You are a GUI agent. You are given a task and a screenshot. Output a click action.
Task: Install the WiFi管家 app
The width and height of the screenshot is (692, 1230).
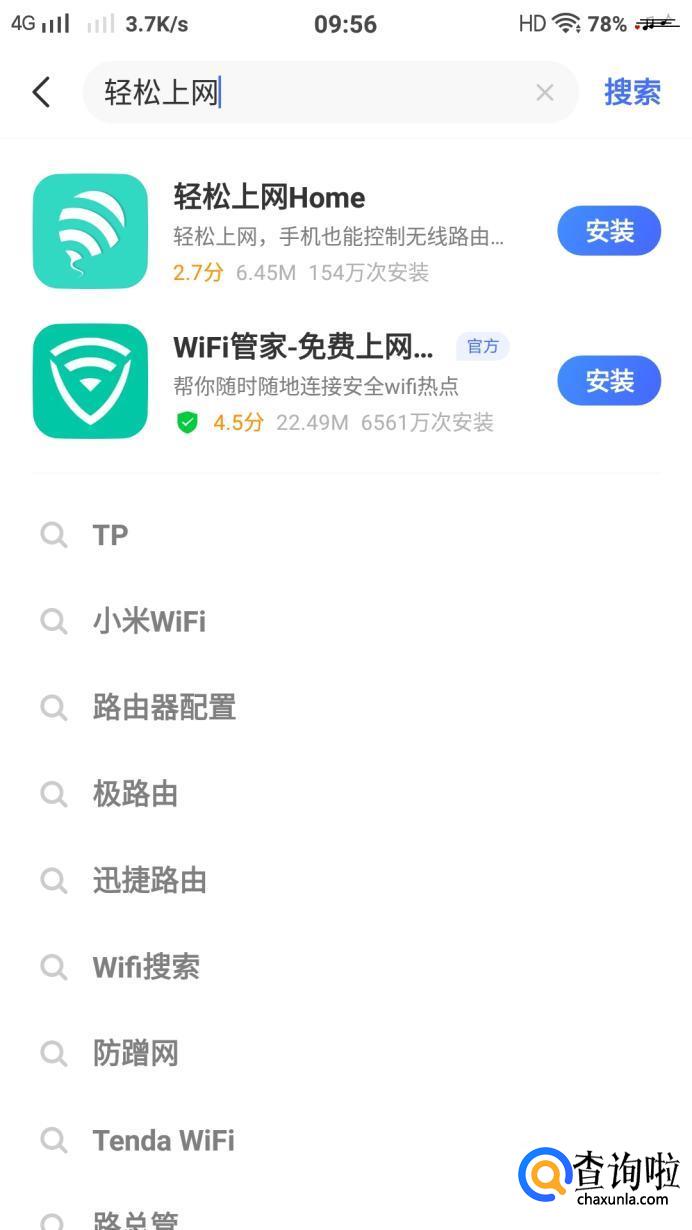pos(608,381)
